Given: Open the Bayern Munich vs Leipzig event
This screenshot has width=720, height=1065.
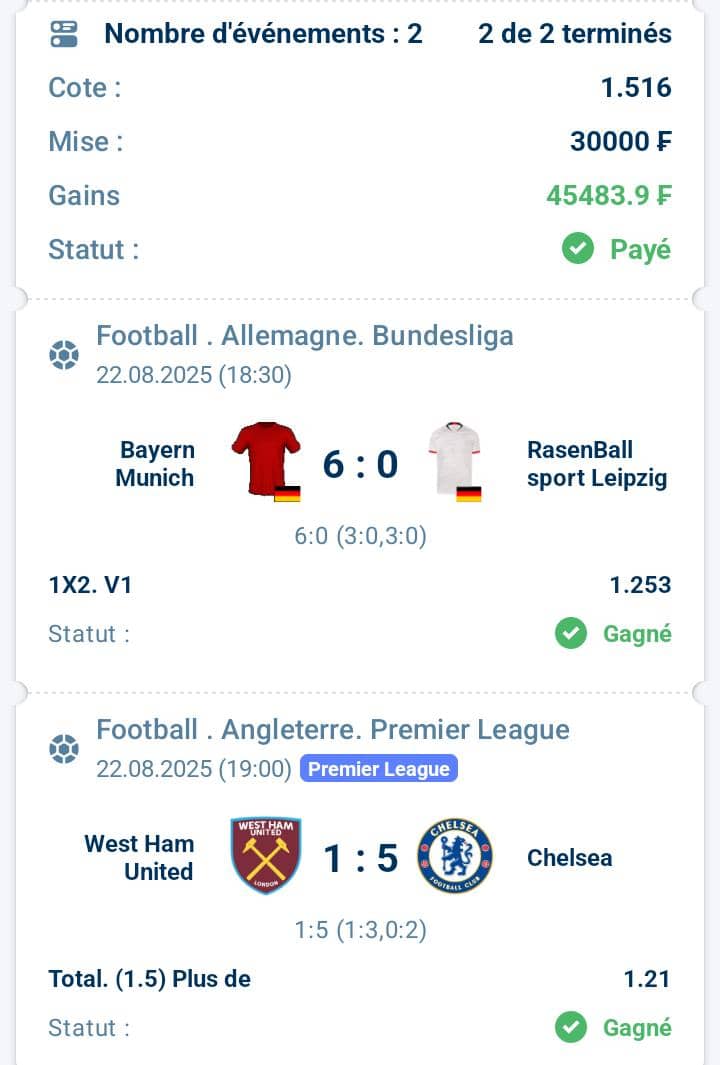Looking at the screenshot, I should (x=360, y=465).
